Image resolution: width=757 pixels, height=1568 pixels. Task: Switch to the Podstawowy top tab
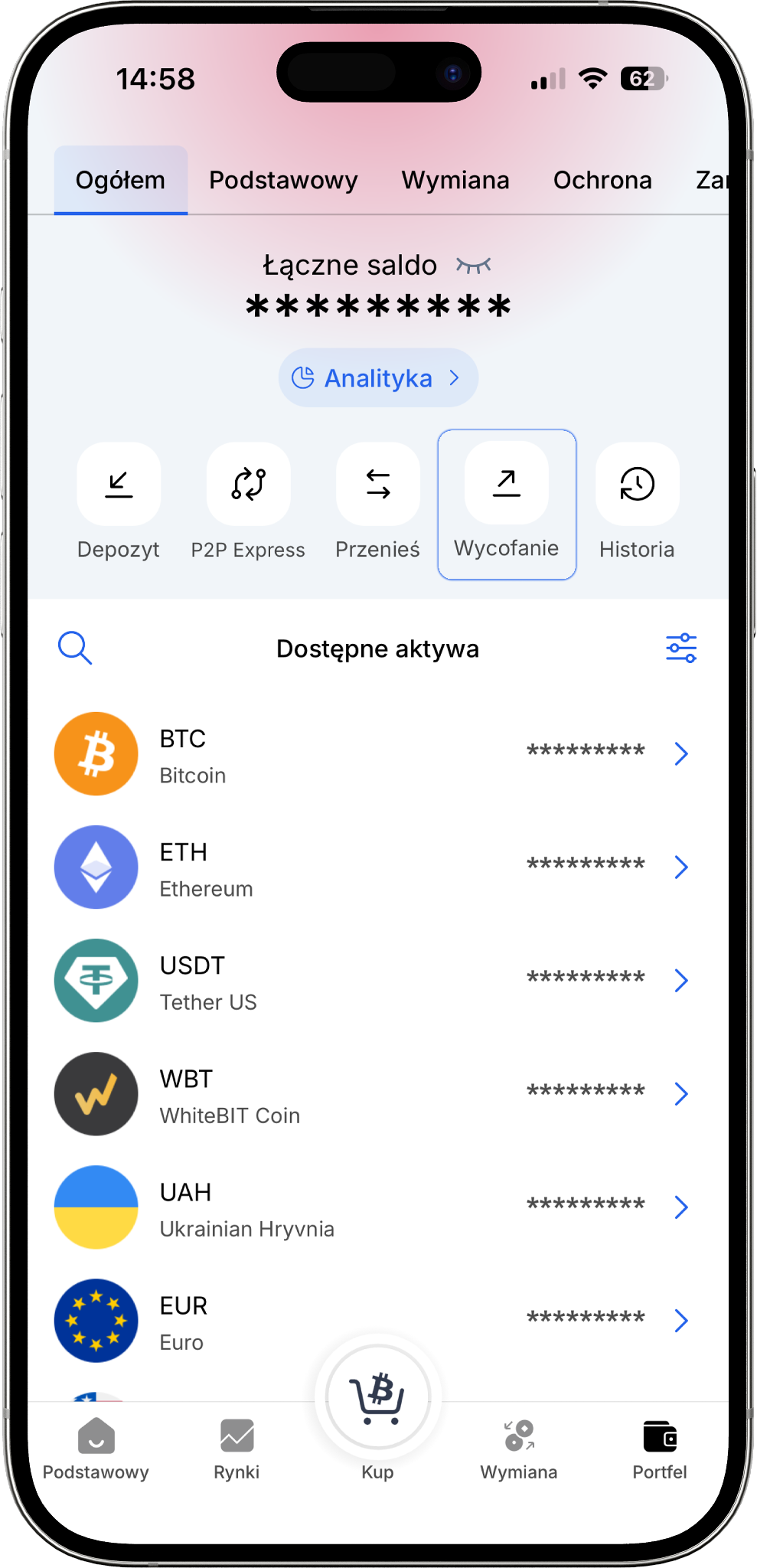[x=283, y=181]
